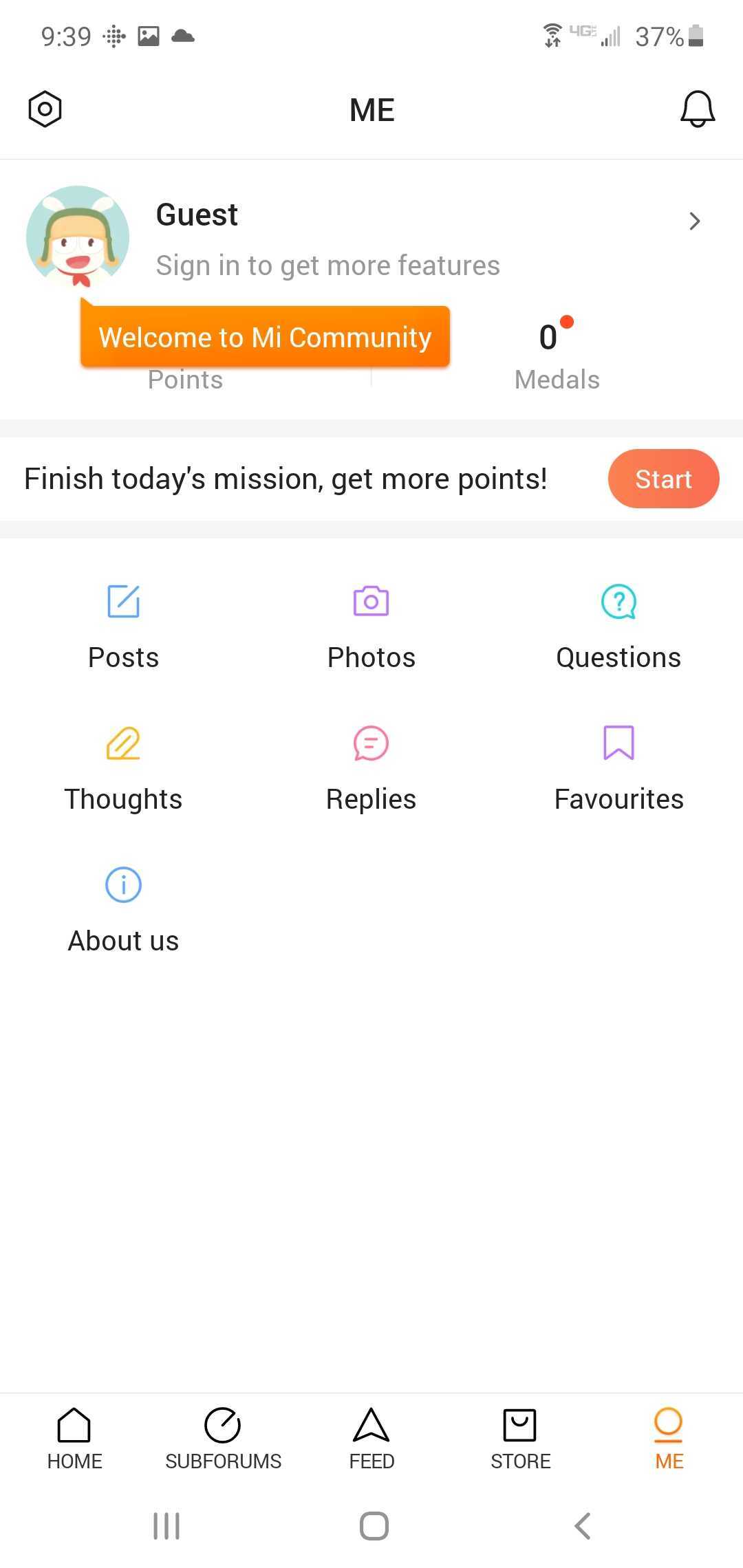
Task: Tap Sign in to get more features
Action: (328, 265)
